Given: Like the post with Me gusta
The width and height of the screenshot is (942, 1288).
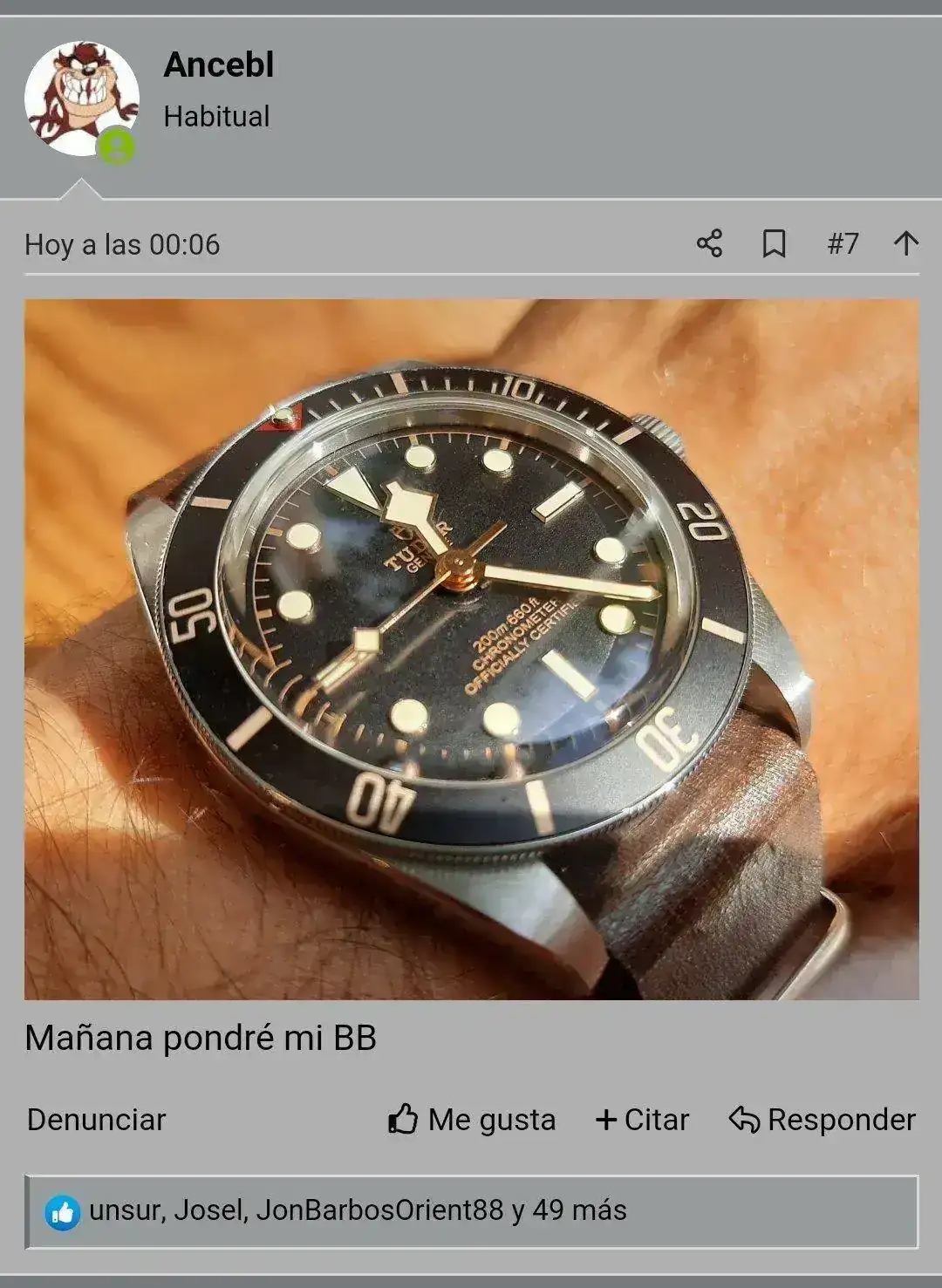Looking at the screenshot, I should pos(472,1120).
